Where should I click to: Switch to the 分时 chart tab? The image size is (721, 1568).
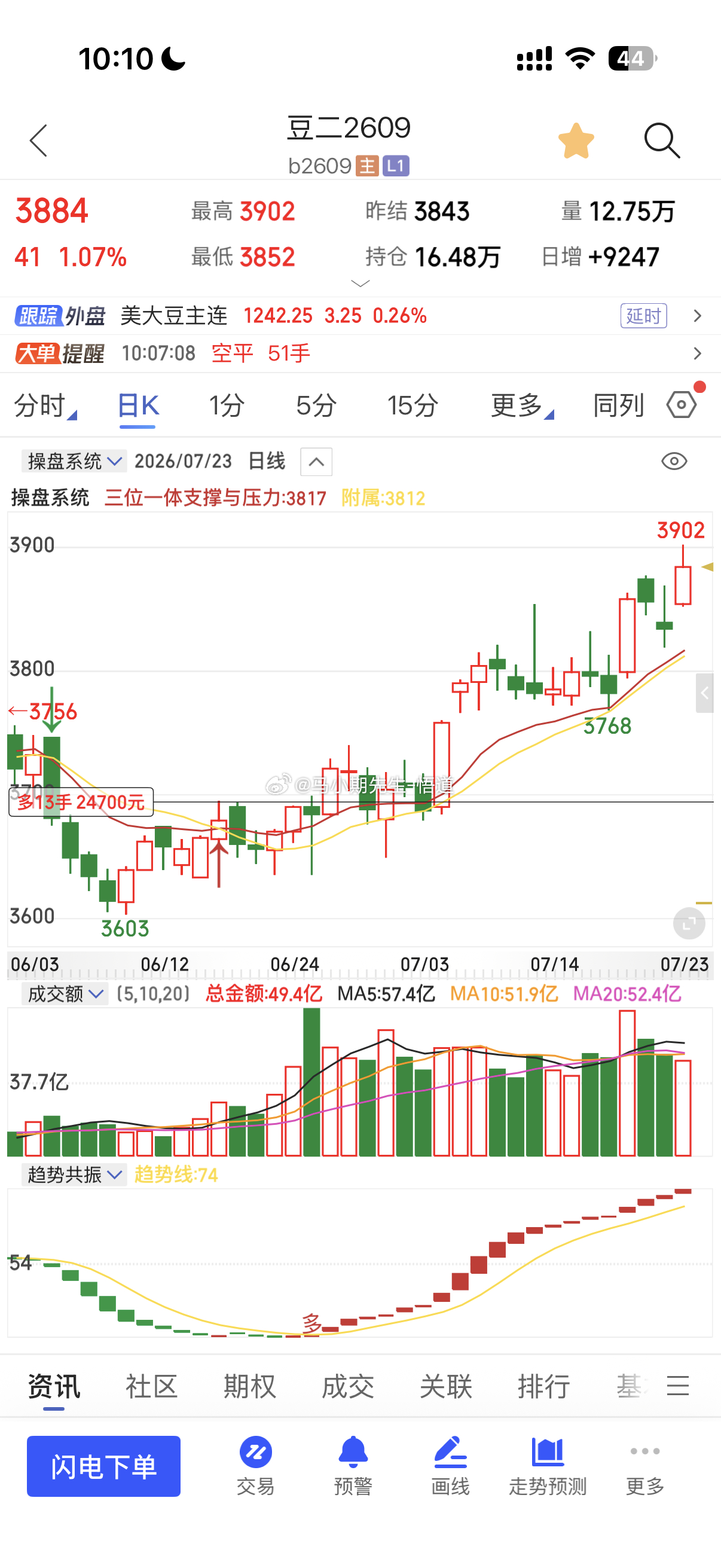pyautogui.click(x=45, y=405)
